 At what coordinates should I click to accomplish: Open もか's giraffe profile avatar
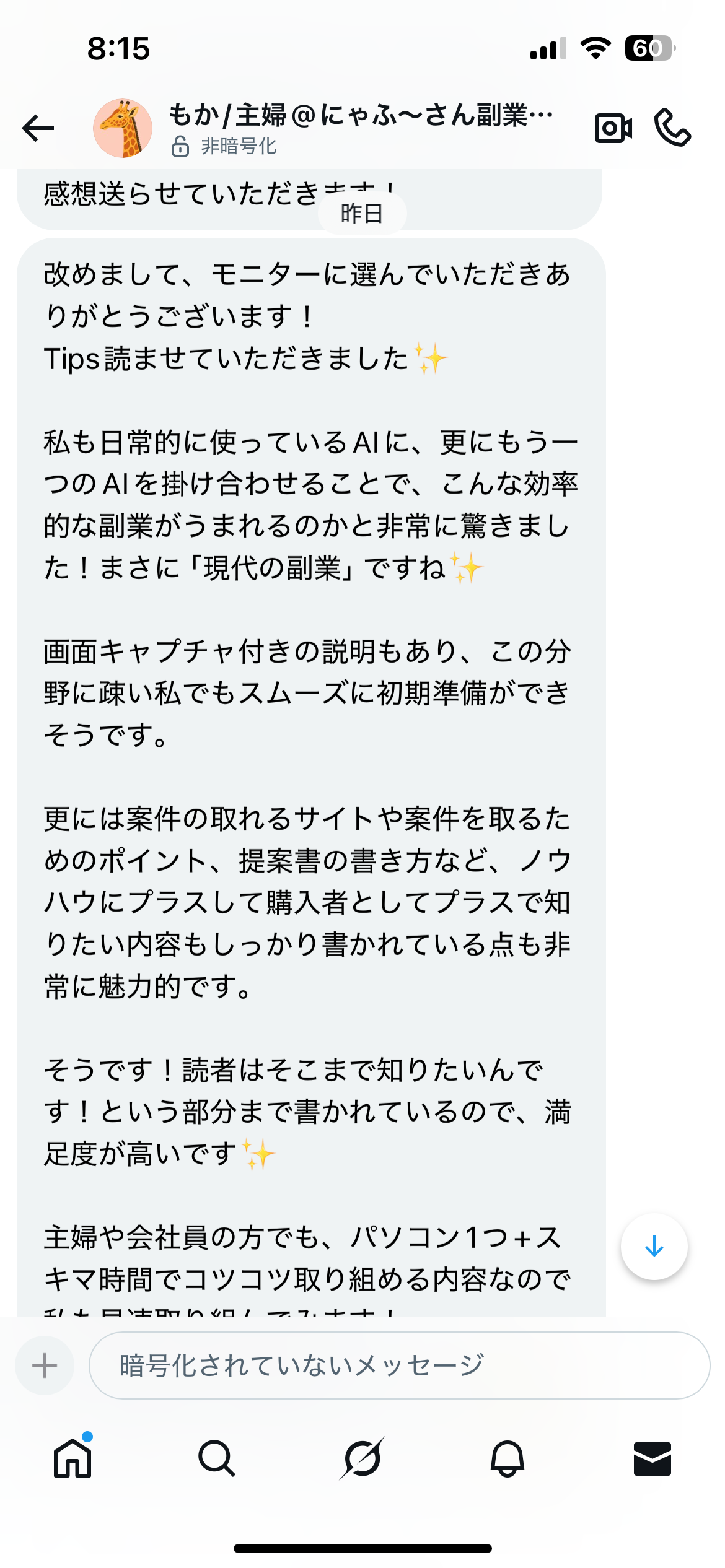point(123,128)
